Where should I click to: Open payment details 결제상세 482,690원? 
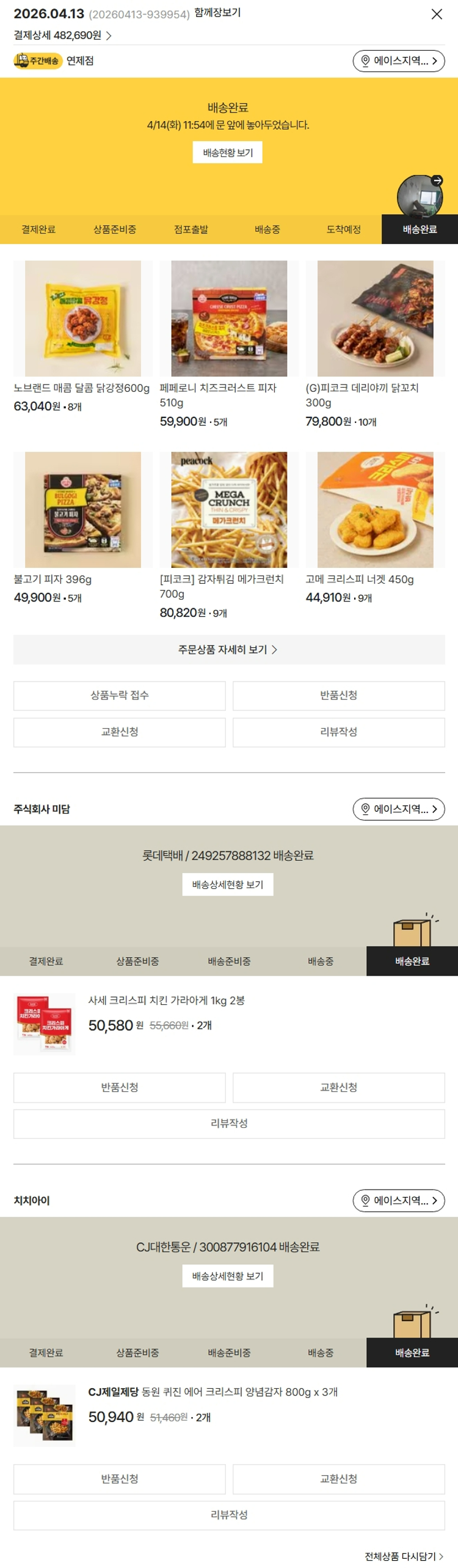click(62, 35)
